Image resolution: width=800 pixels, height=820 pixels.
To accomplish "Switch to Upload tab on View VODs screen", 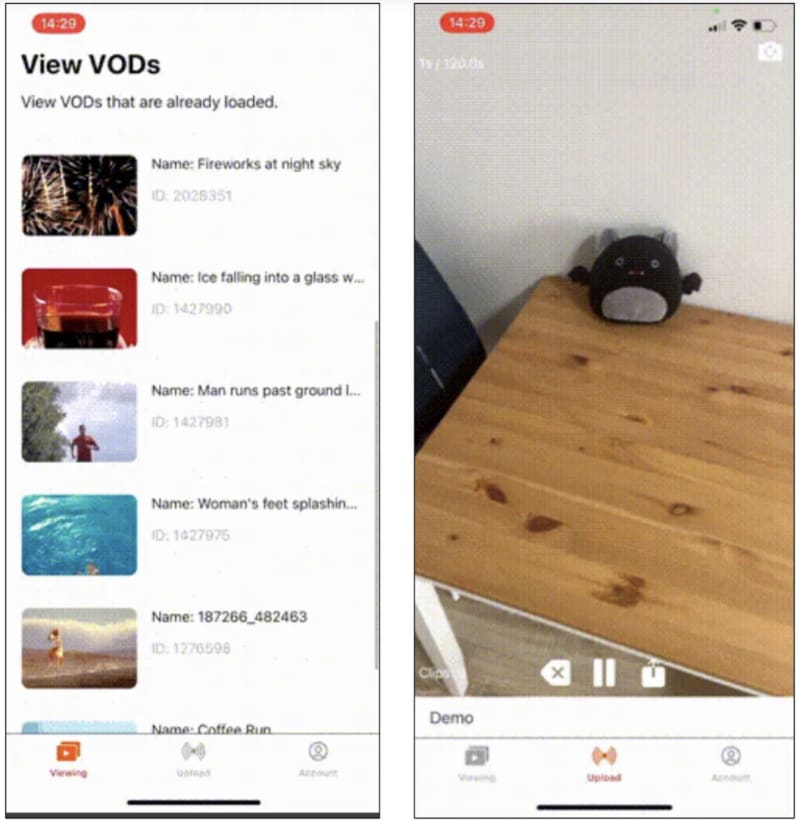I will tap(193, 759).
